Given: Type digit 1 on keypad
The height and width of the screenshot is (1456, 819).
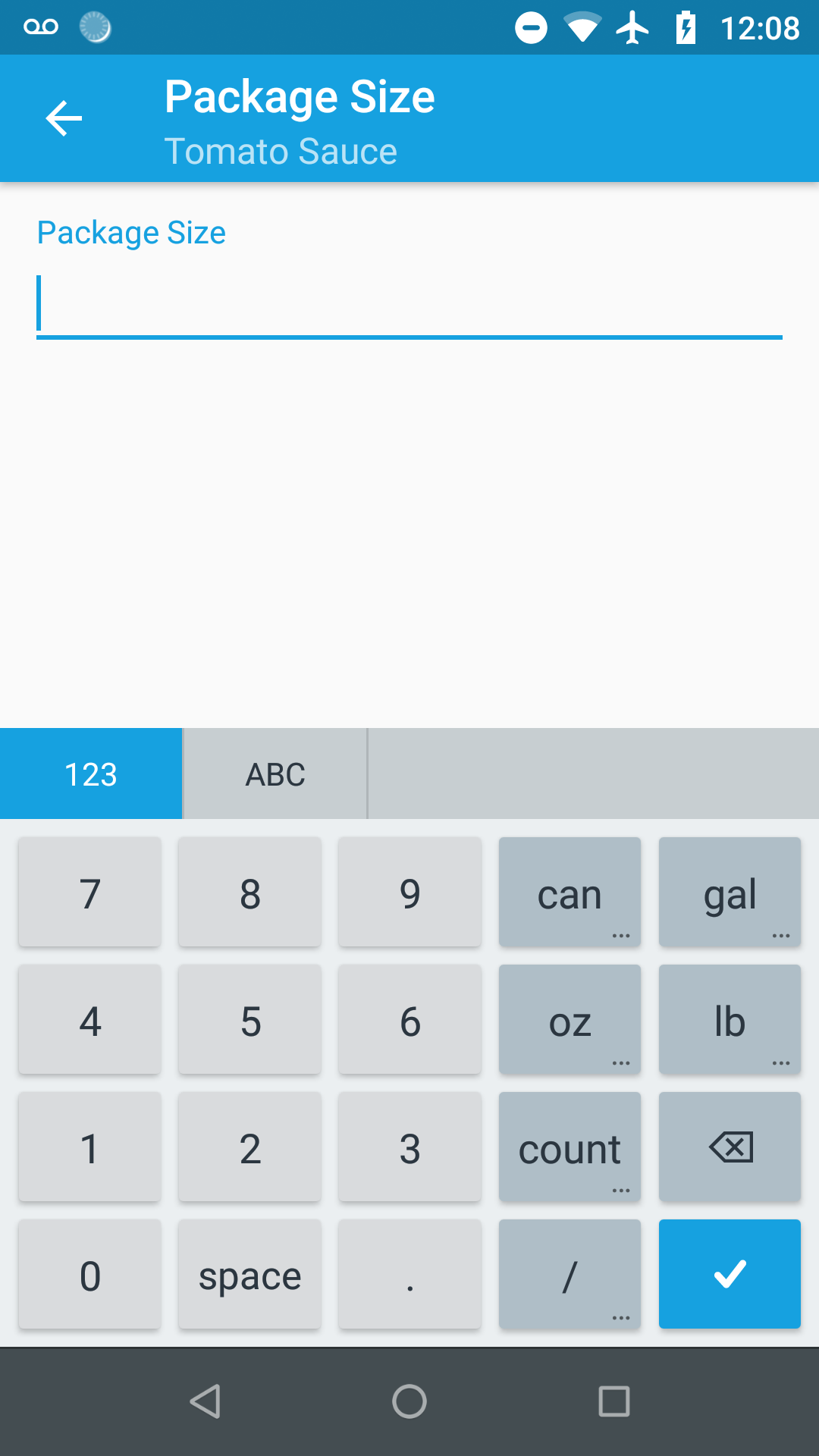Looking at the screenshot, I should (89, 1147).
